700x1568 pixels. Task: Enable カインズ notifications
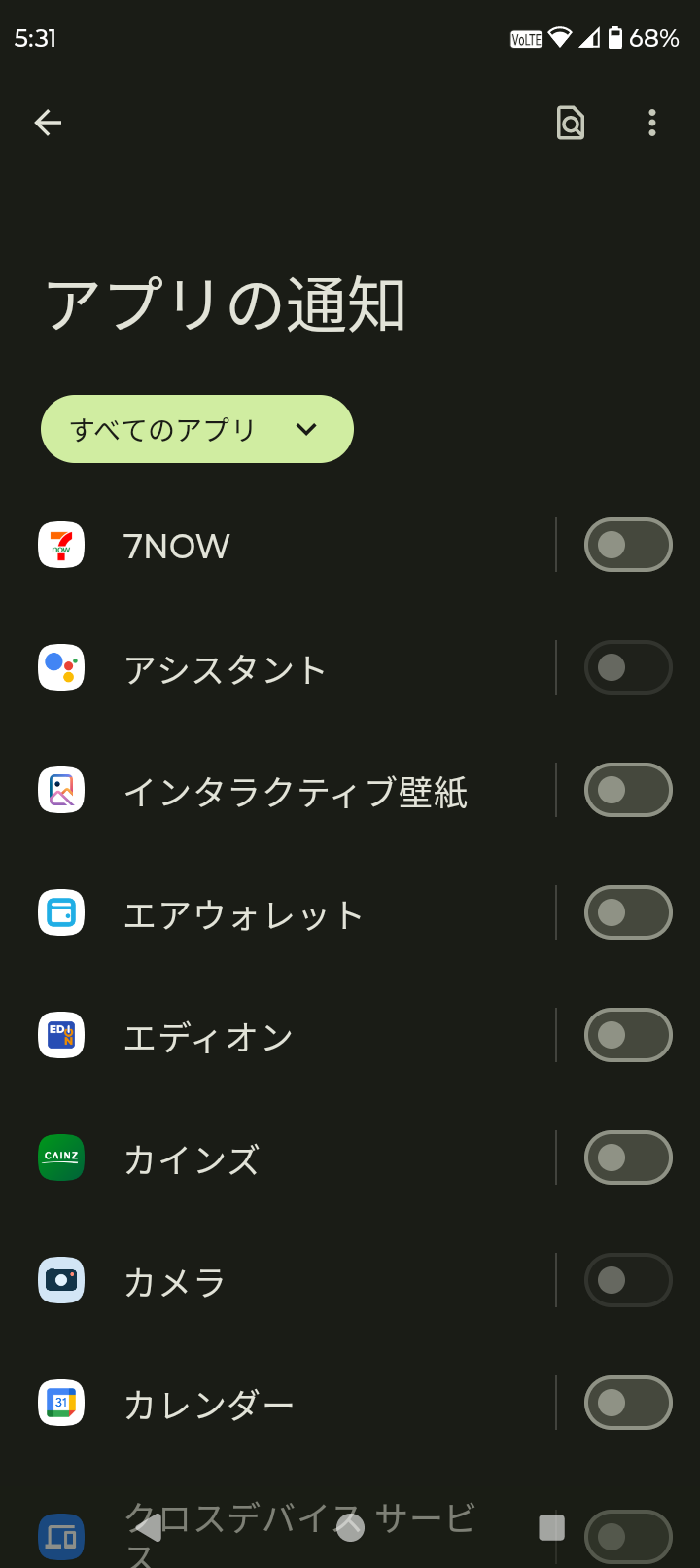tap(627, 1158)
